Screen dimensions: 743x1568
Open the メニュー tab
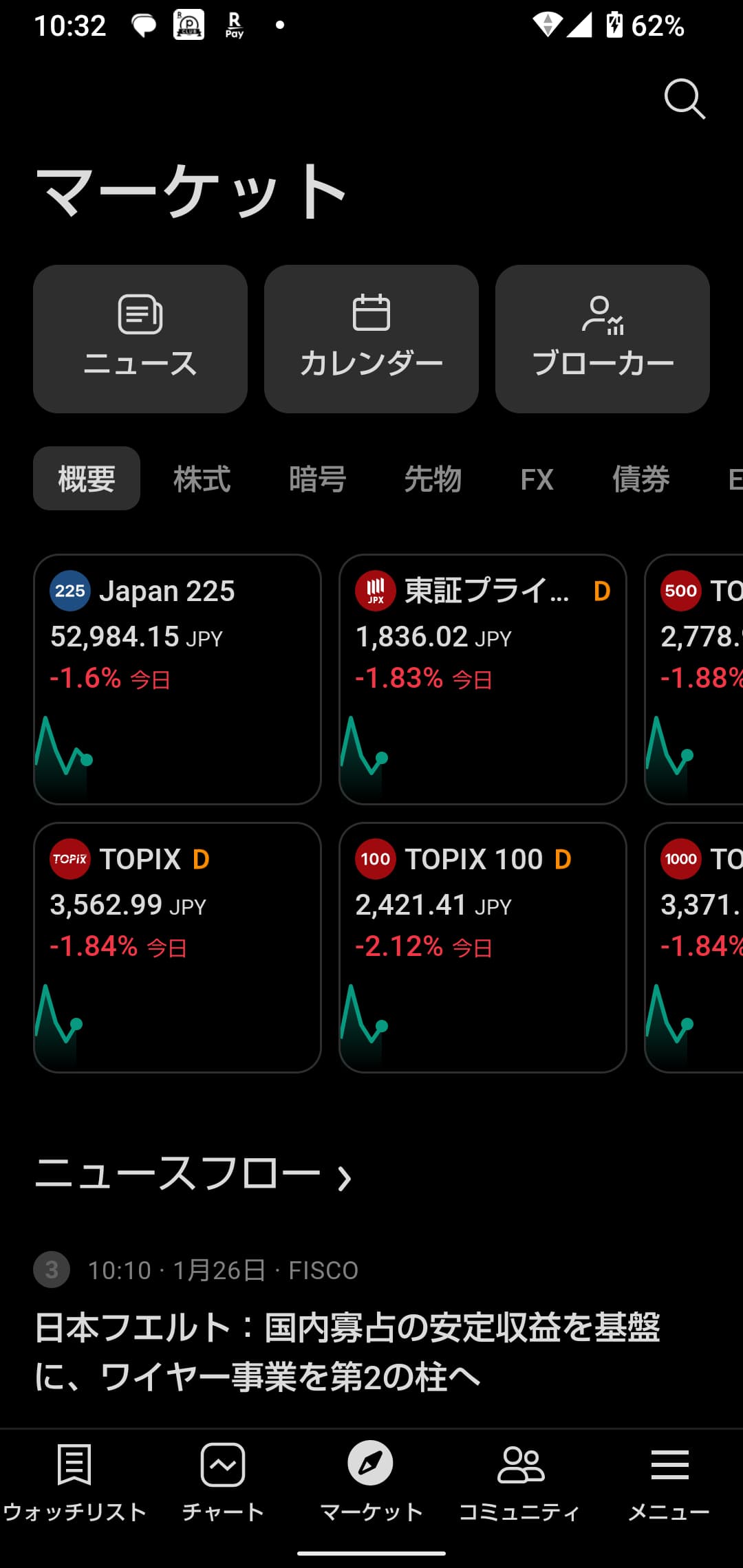(x=669, y=1481)
